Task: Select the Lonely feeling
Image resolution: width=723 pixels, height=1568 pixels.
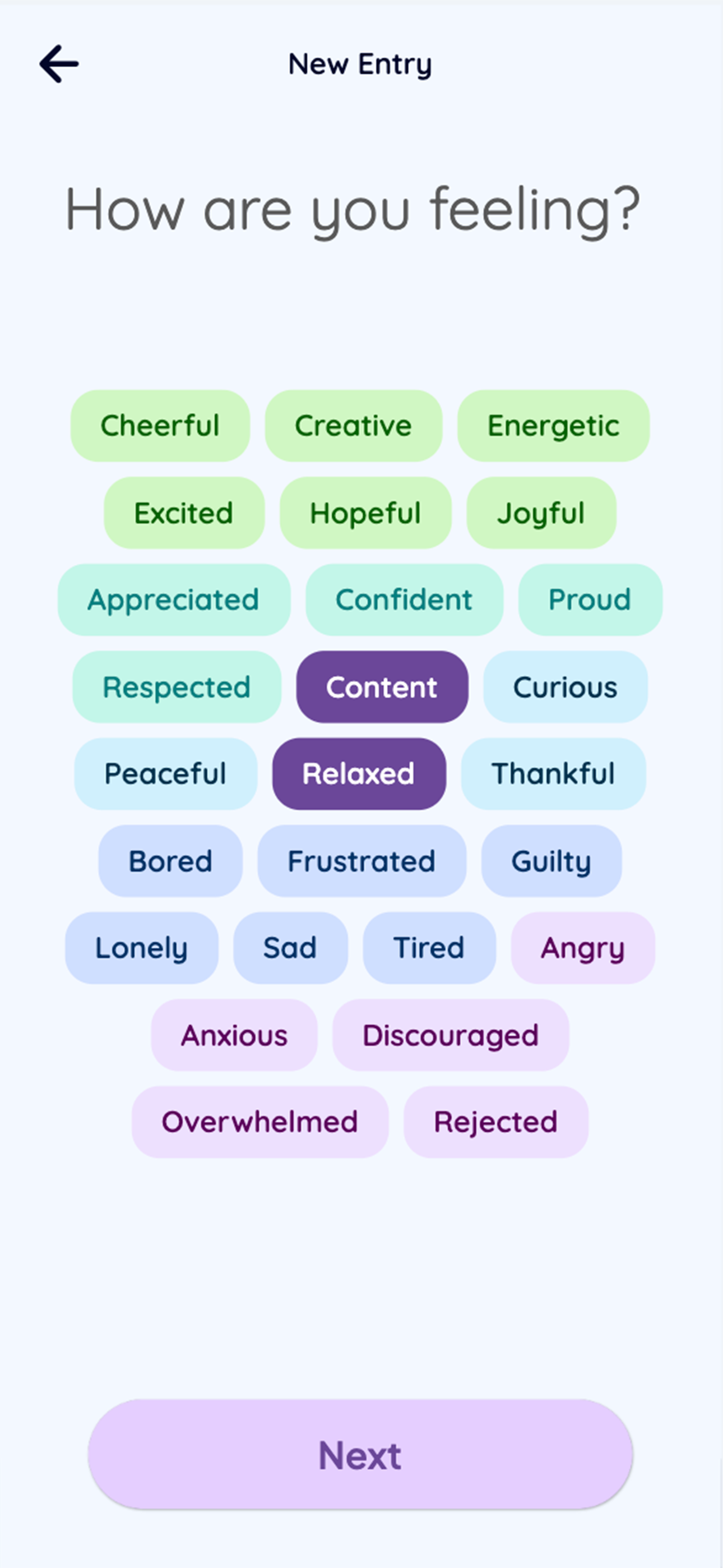Action: pyautogui.click(x=141, y=948)
